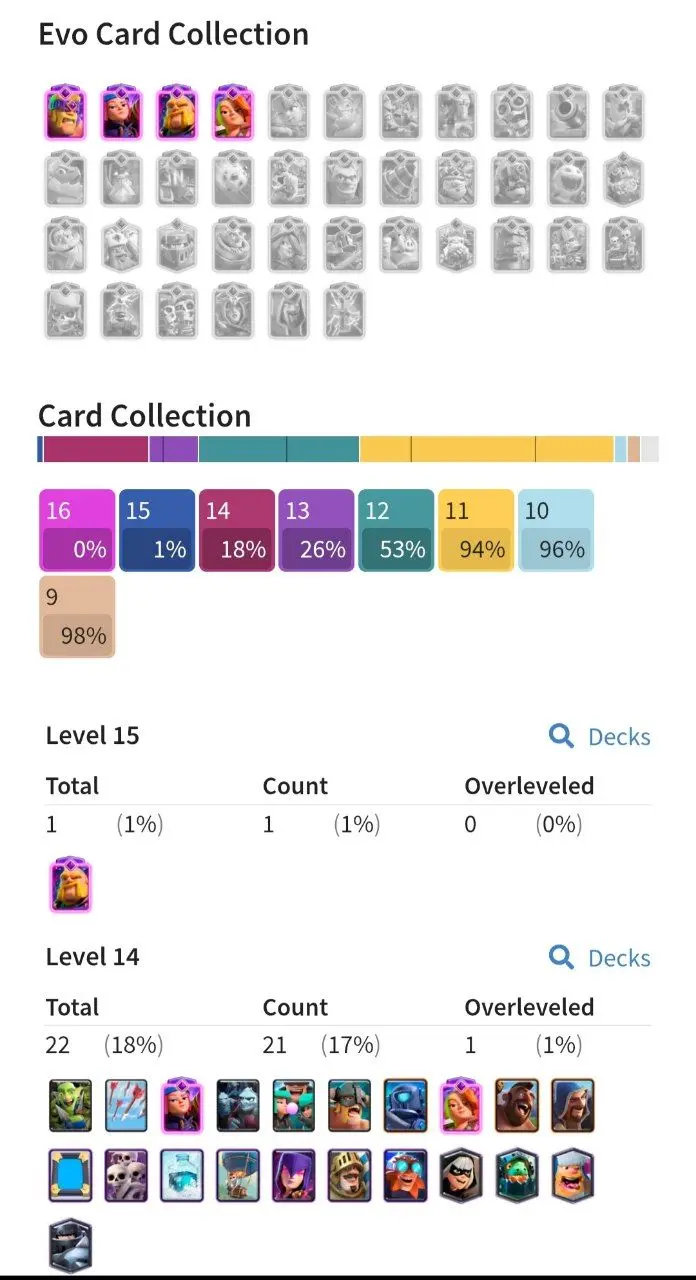Select the level 16 collection chip
The image size is (696, 1280).
pyautogui.click(x=77, y=530)
